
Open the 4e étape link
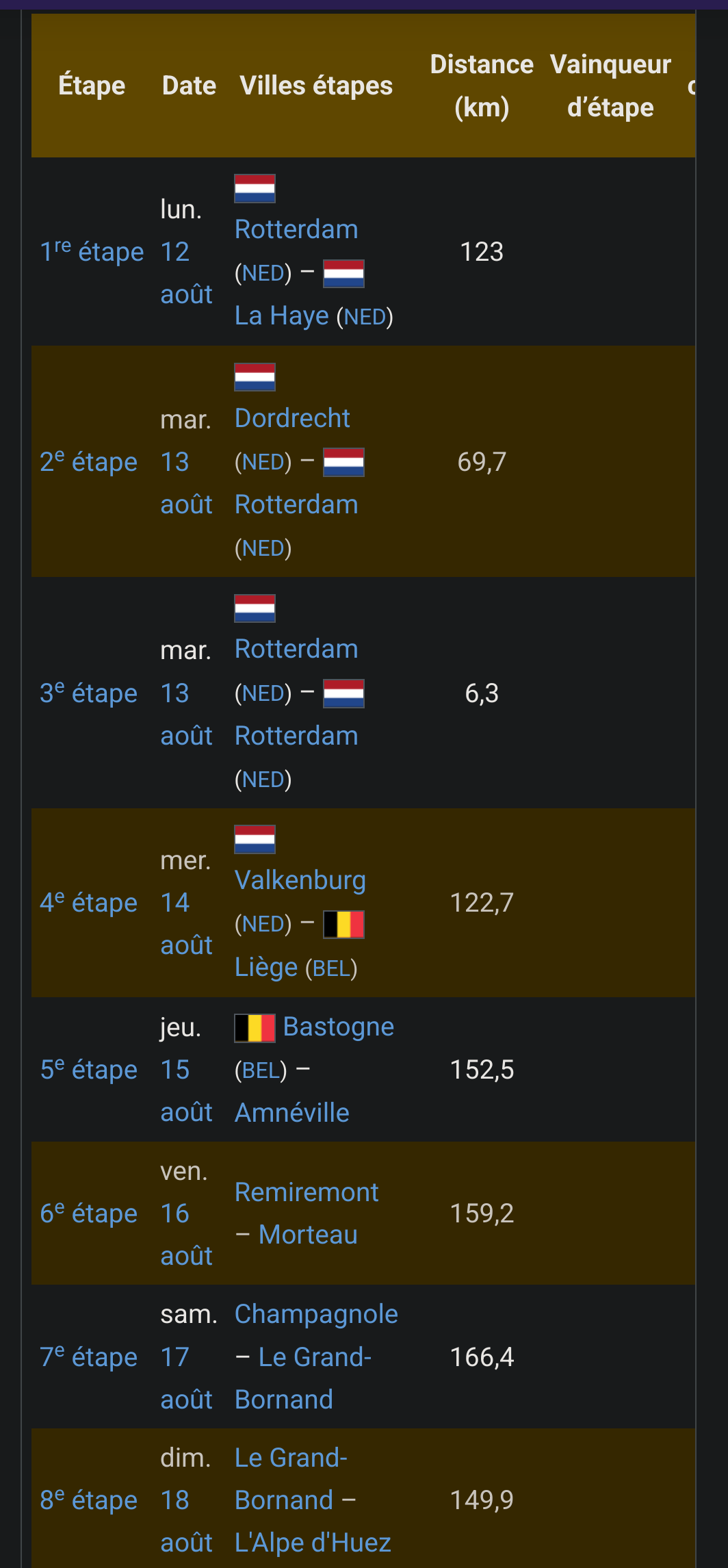(x=88, y=903)
